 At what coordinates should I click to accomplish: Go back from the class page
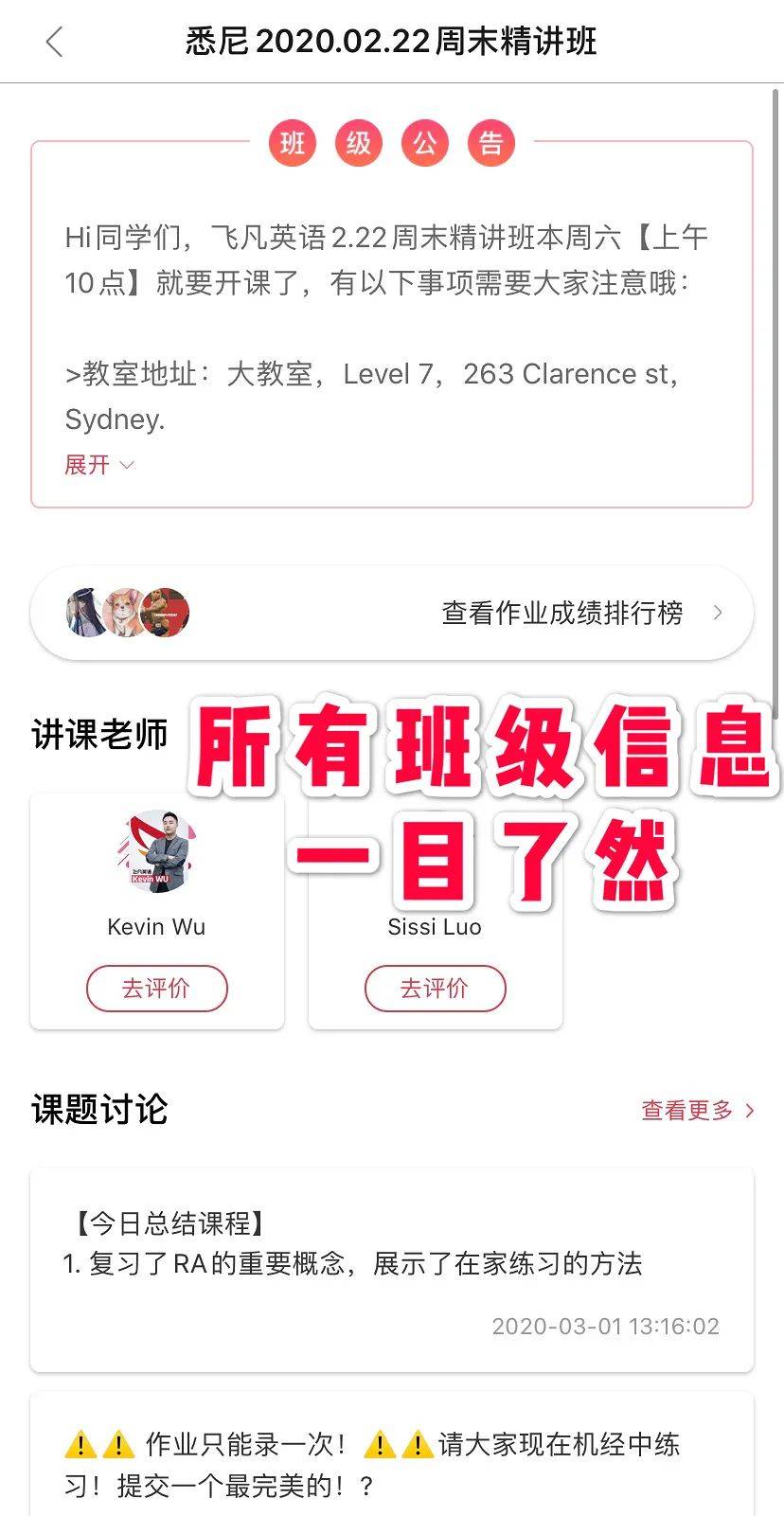(x=54, y=42)
